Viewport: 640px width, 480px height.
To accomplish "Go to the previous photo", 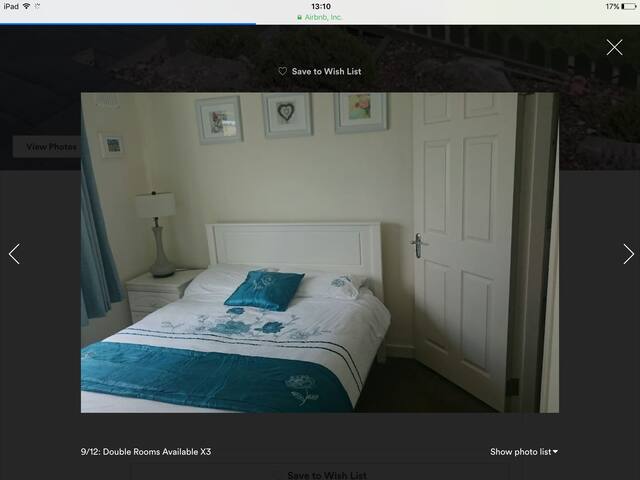I will pyautogui.click(x=14, y=254).
